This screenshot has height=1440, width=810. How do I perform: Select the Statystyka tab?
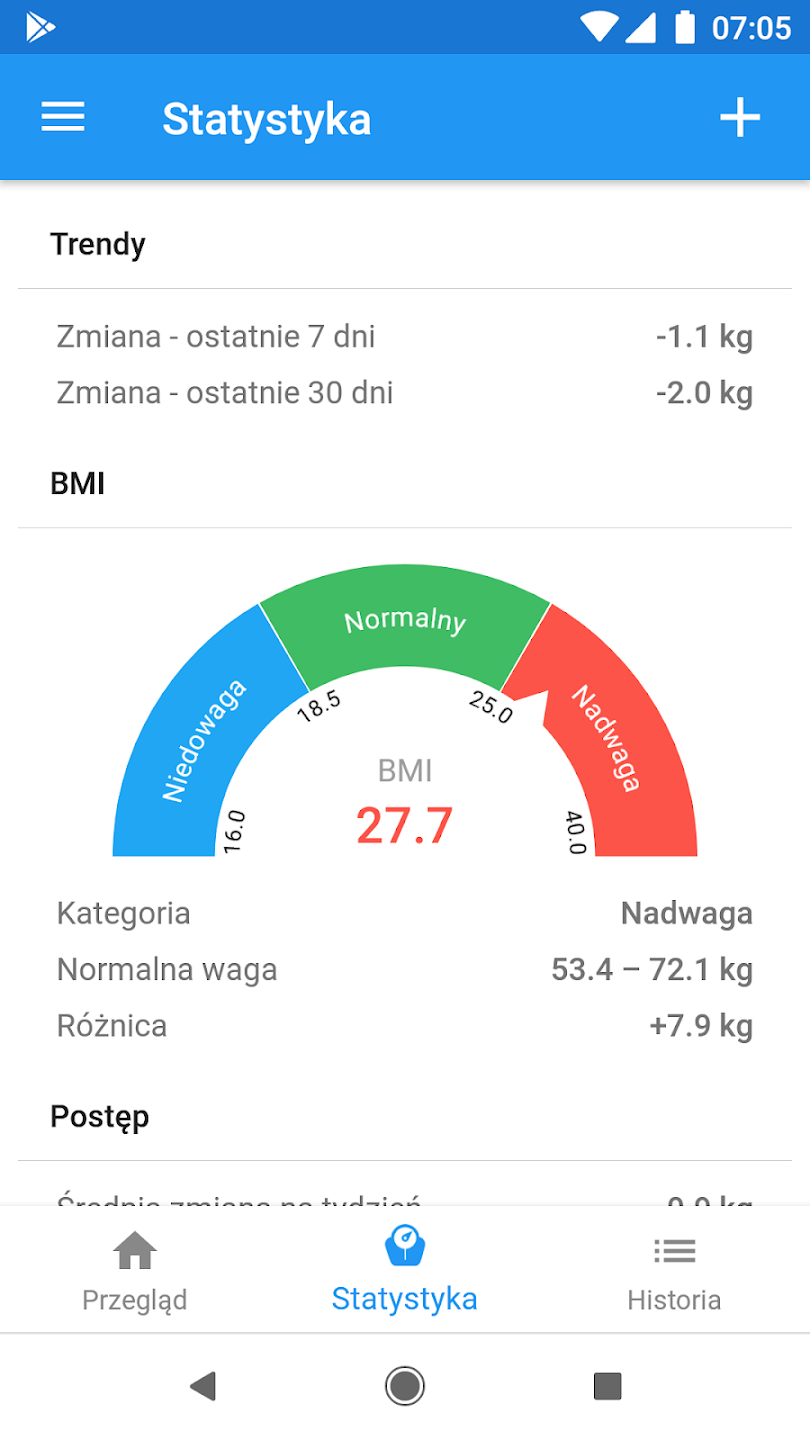tap(404, 1270)
